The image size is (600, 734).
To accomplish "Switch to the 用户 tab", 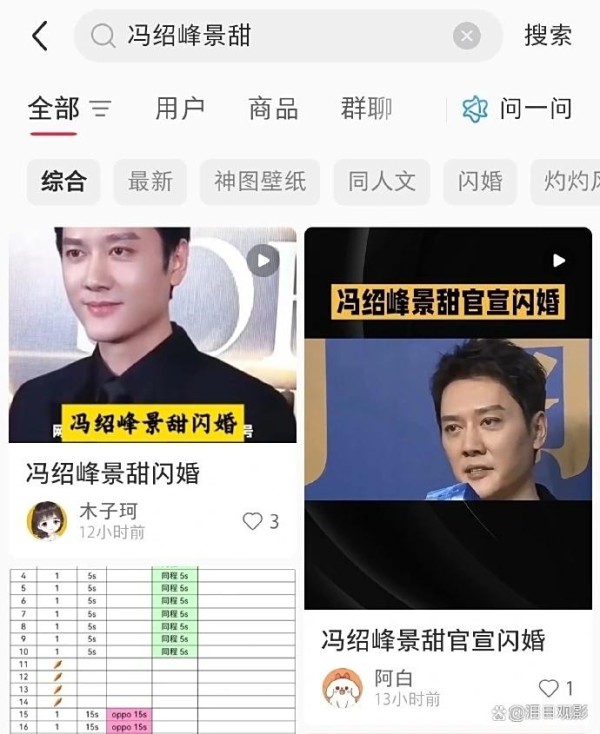I will (x=180, y=109).
